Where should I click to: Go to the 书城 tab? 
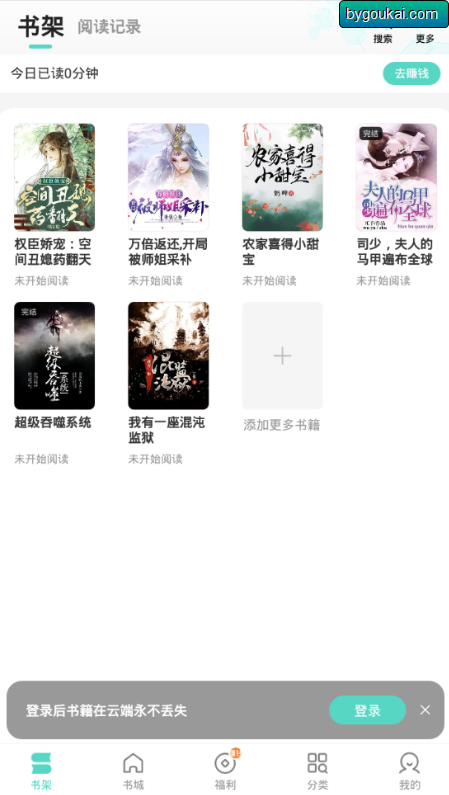(x=133, y=771)
